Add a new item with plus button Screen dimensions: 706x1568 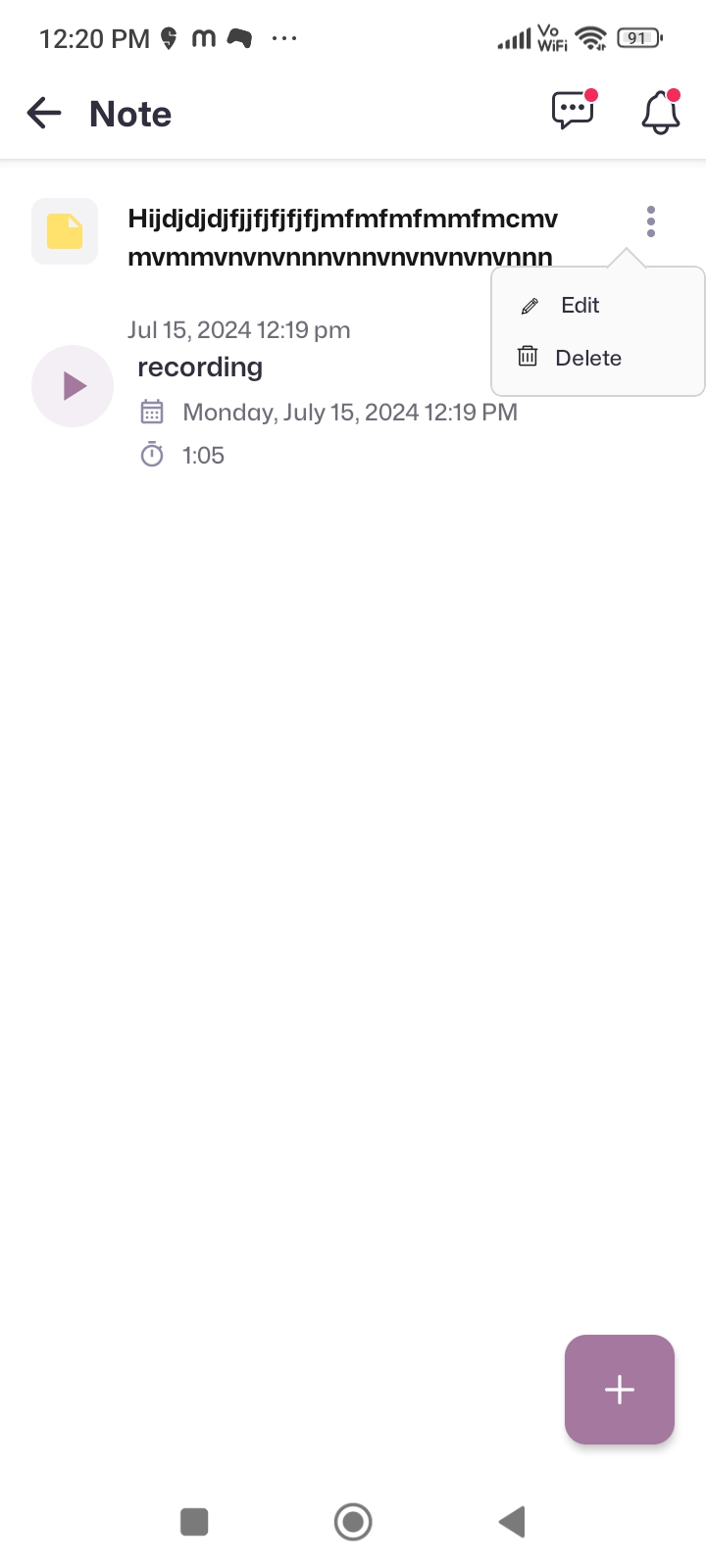pyautogui.click(x=619, y=1389)
